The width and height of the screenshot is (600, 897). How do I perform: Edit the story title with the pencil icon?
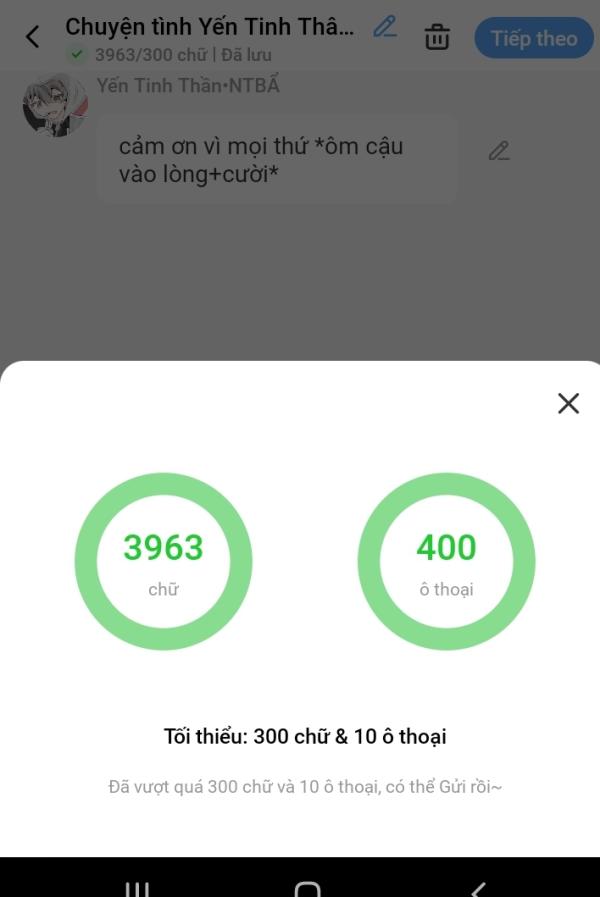[385, 27]
